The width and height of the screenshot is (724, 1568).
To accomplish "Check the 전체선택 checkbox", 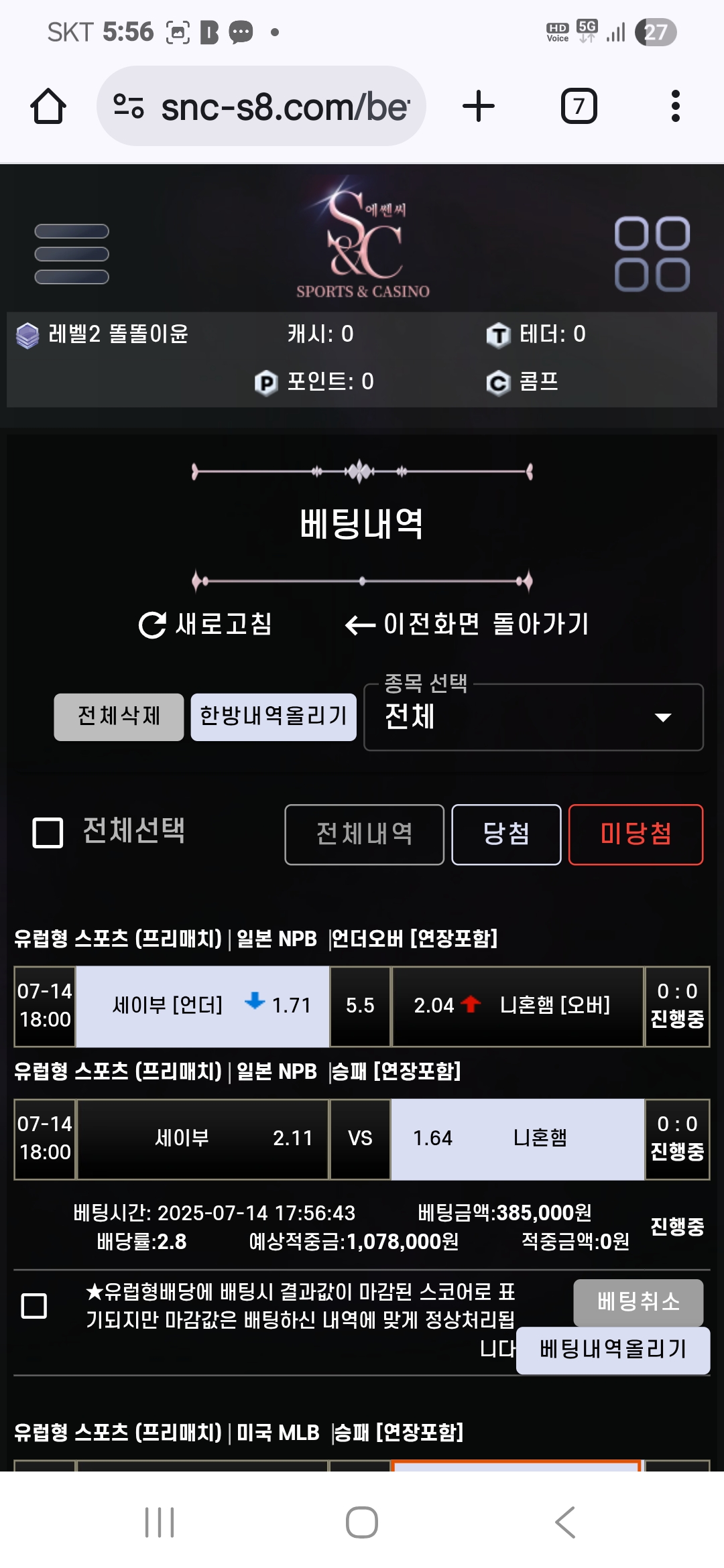I will pos(48,833).
